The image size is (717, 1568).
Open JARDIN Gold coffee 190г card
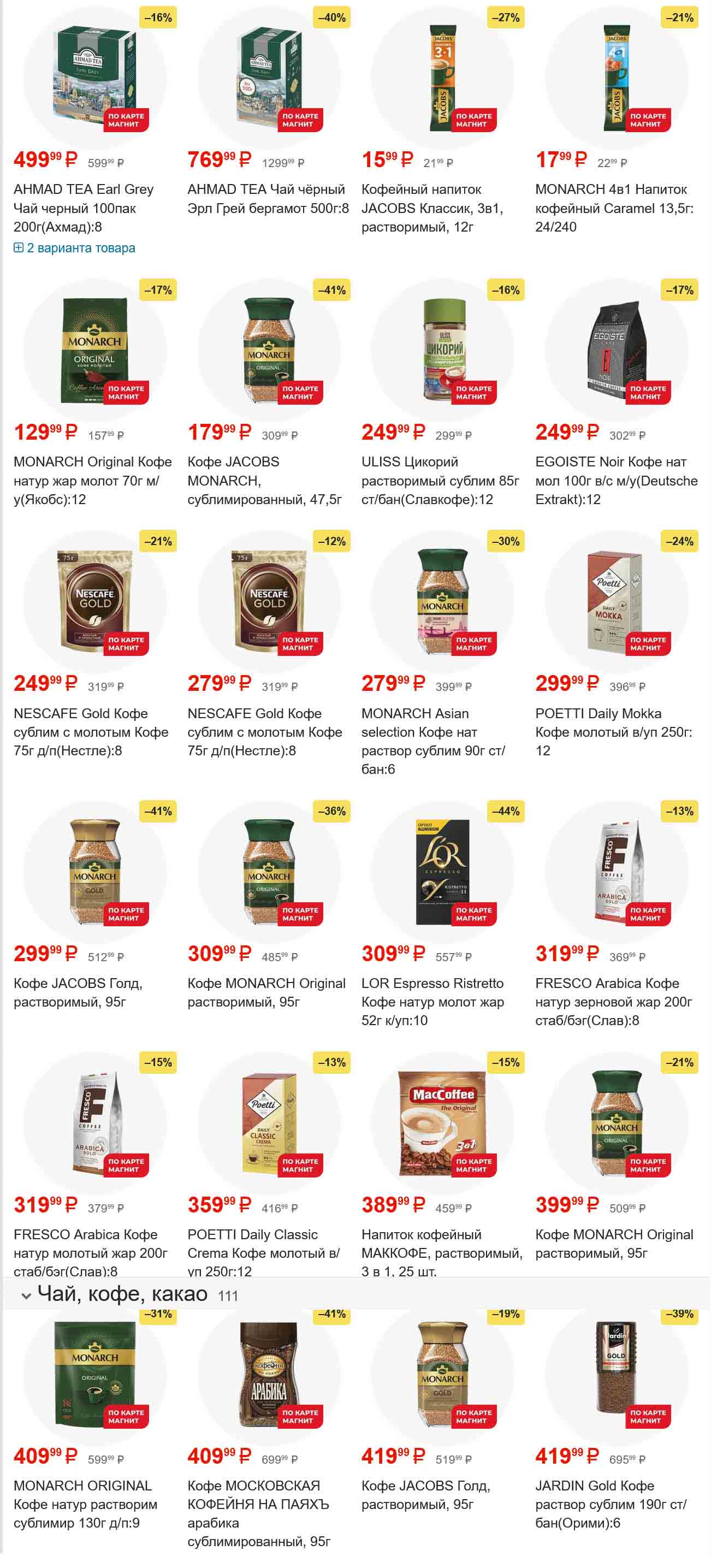pyautogui.click(x=611, y=1504)
